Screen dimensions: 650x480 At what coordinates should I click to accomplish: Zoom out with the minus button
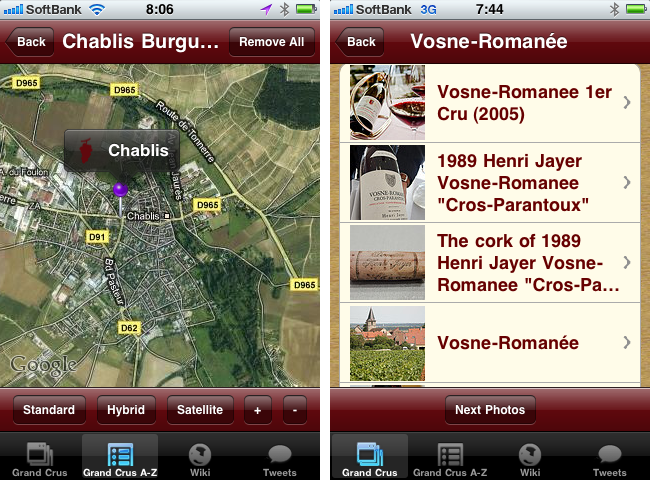(294, 410)
